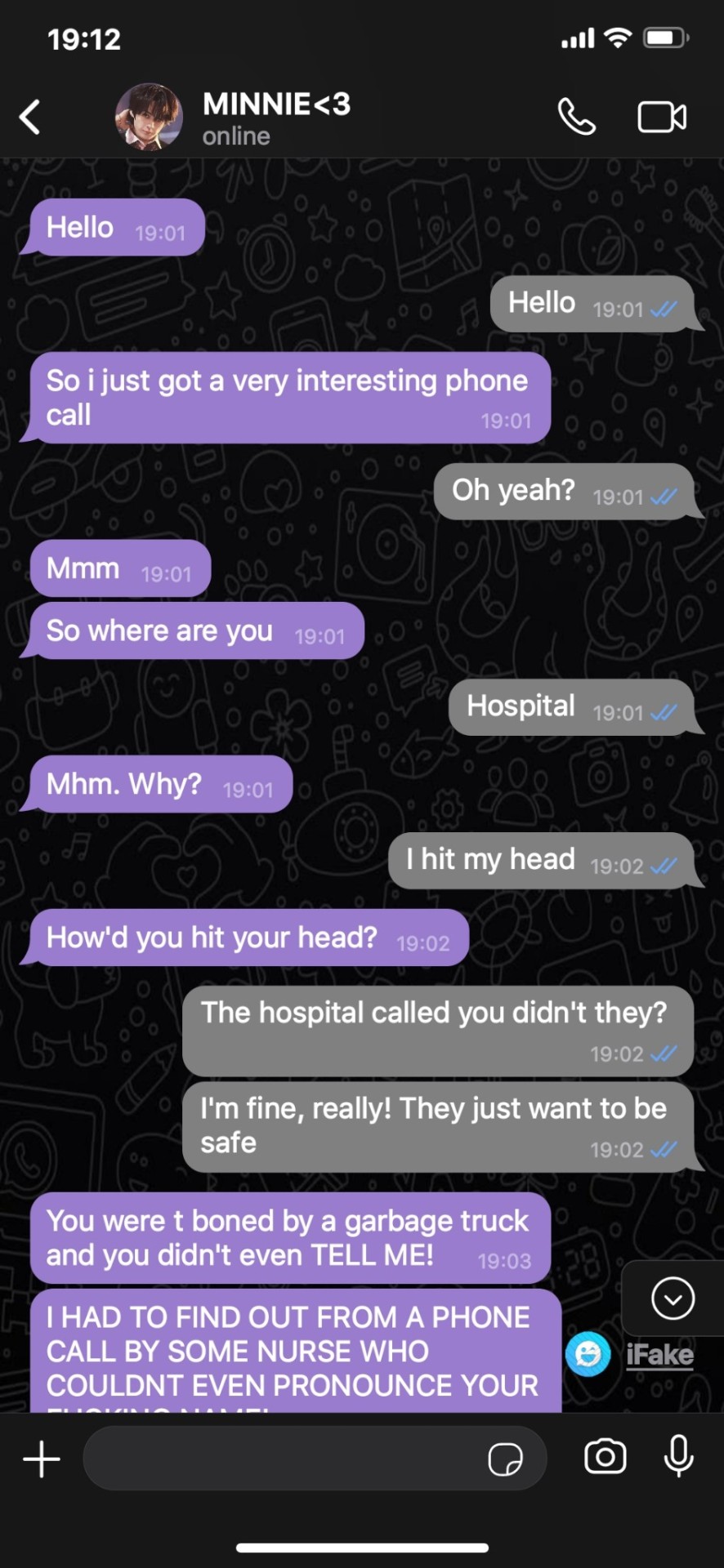The width and height of the screenshot is (724, 1568).
Task: Open MINNIE<3's profile picture
Action: coord(148,117)
